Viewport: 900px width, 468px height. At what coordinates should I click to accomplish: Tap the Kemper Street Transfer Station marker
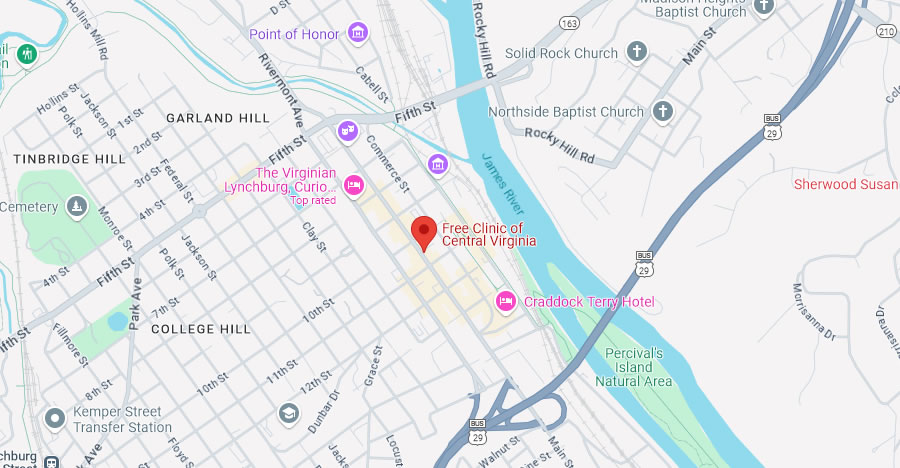coord(56,418)
